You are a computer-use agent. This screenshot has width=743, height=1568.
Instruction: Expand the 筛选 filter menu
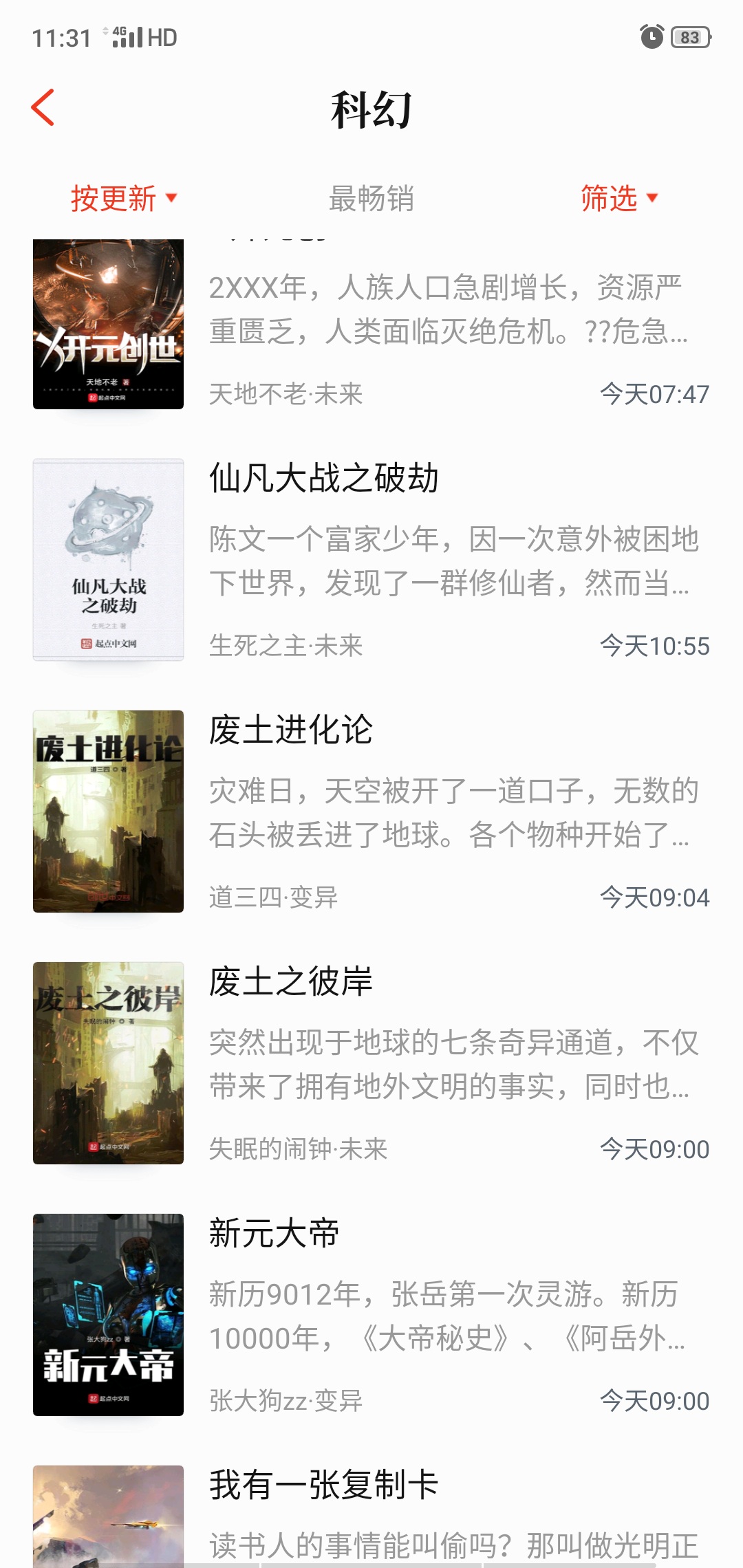click(619, 199)
